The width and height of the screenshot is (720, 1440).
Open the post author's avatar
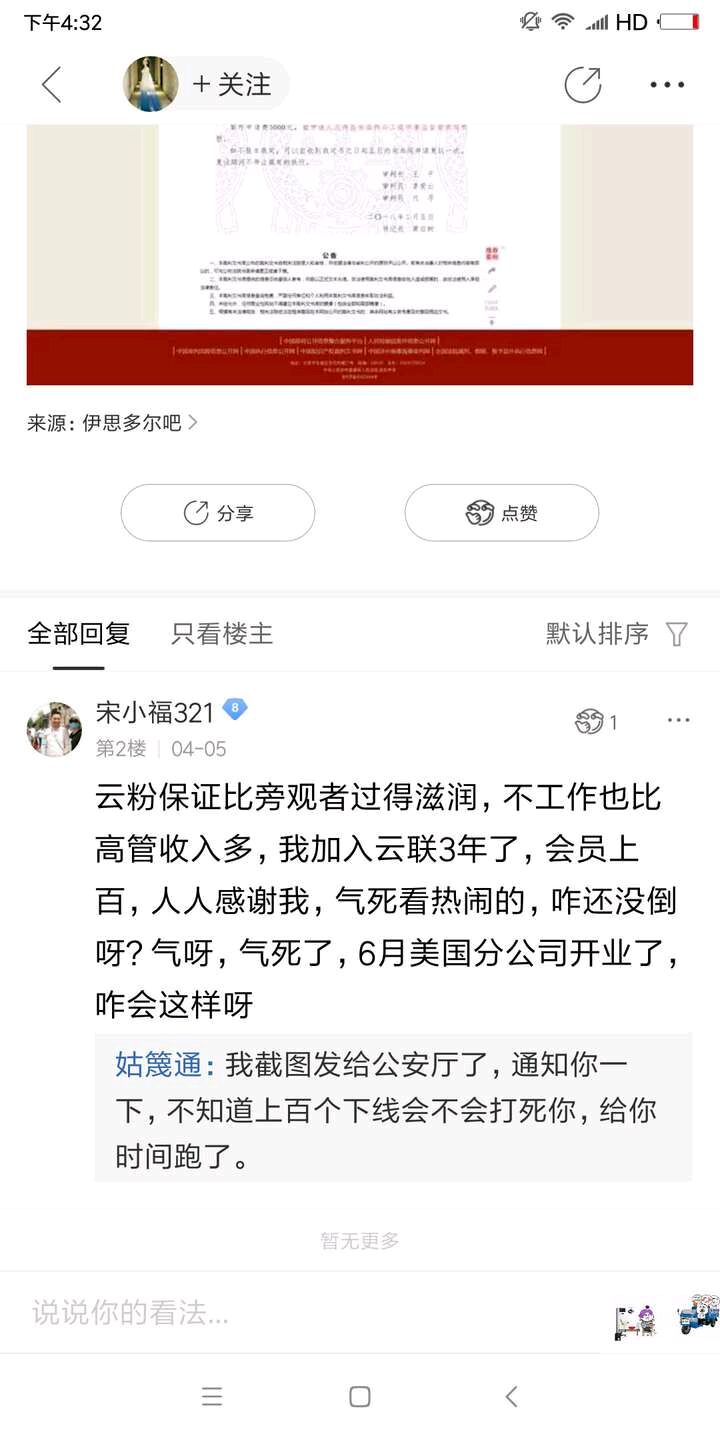[x=150, y=84]
